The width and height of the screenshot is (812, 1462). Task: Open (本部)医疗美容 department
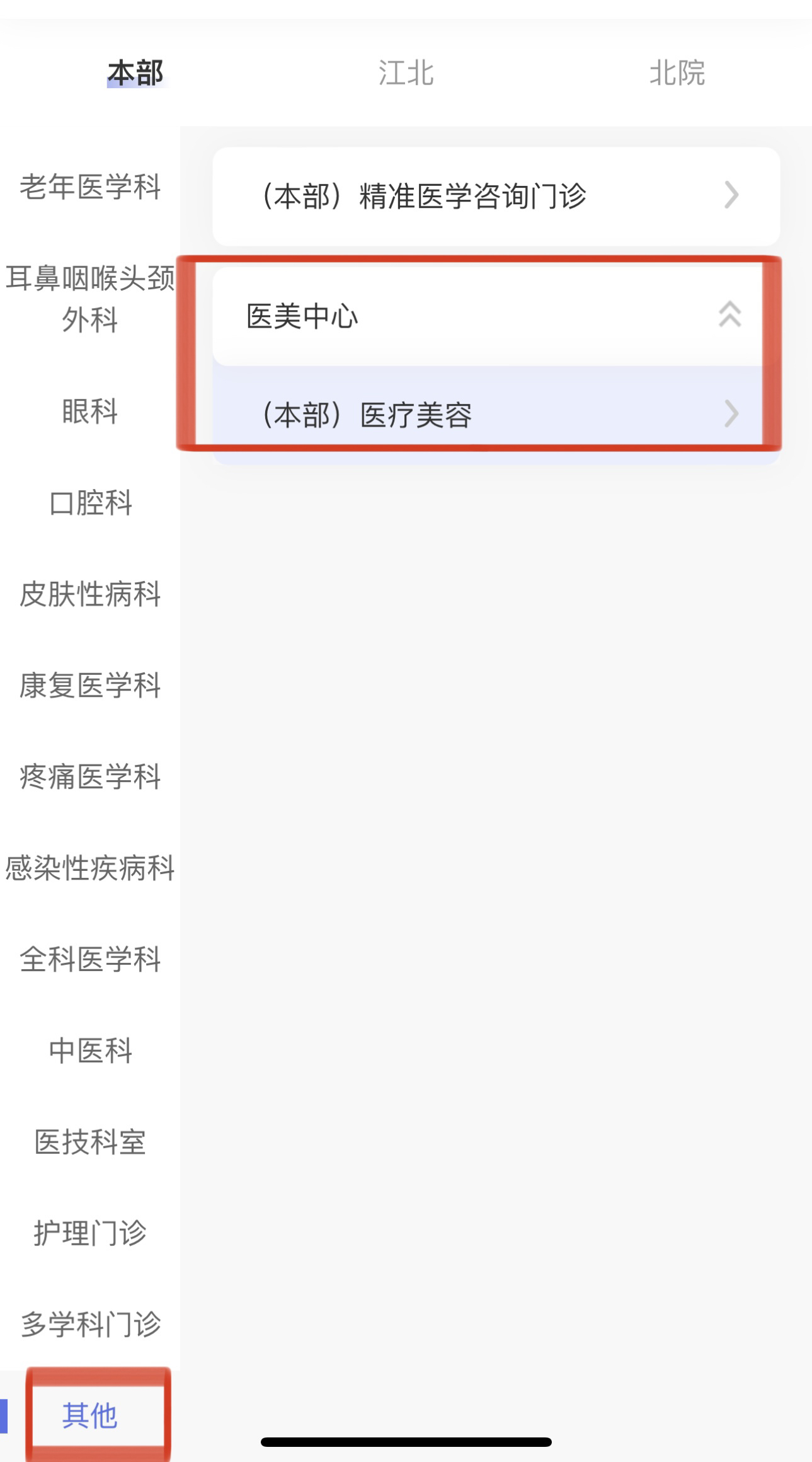pyautogui.click(x=496, y=415)
